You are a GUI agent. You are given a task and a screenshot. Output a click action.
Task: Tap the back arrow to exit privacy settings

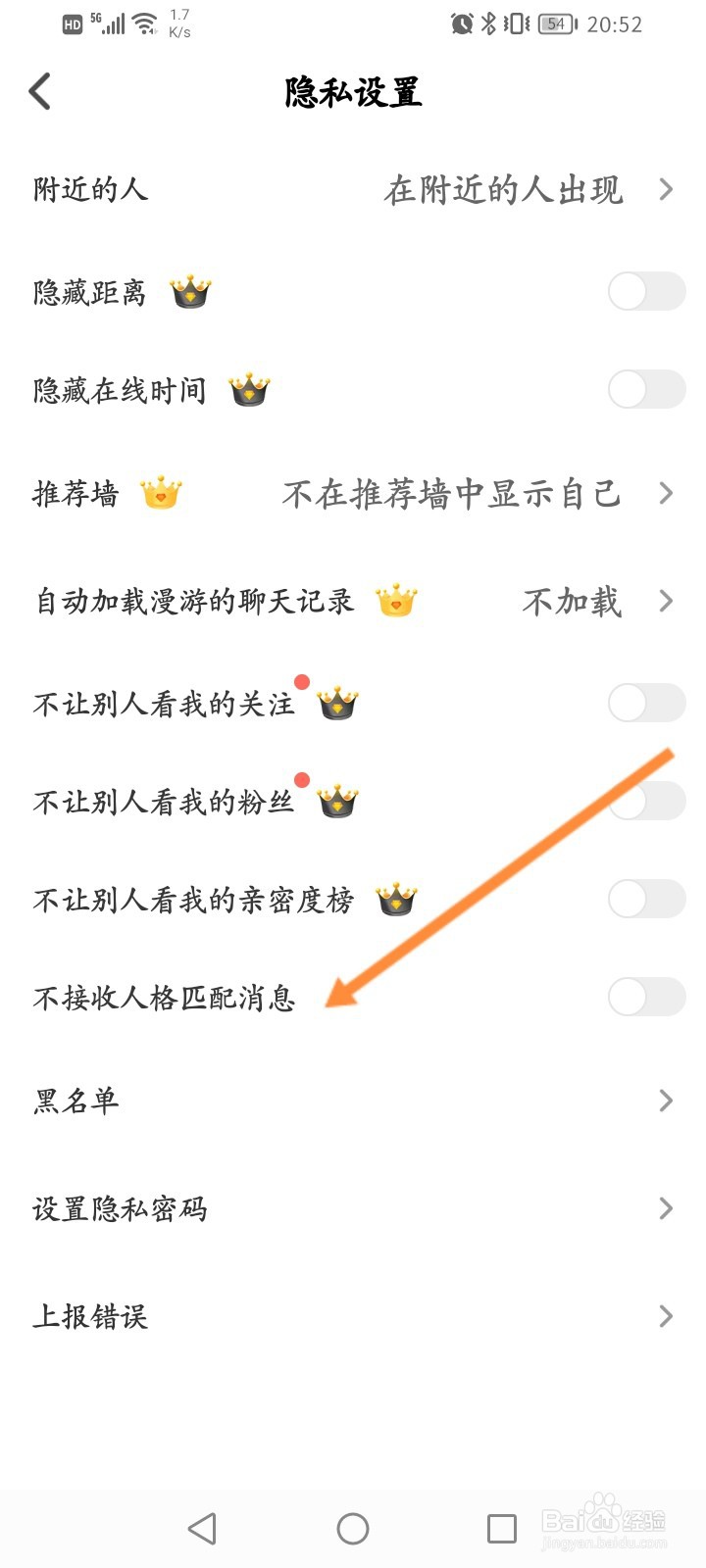coord(39,90)
